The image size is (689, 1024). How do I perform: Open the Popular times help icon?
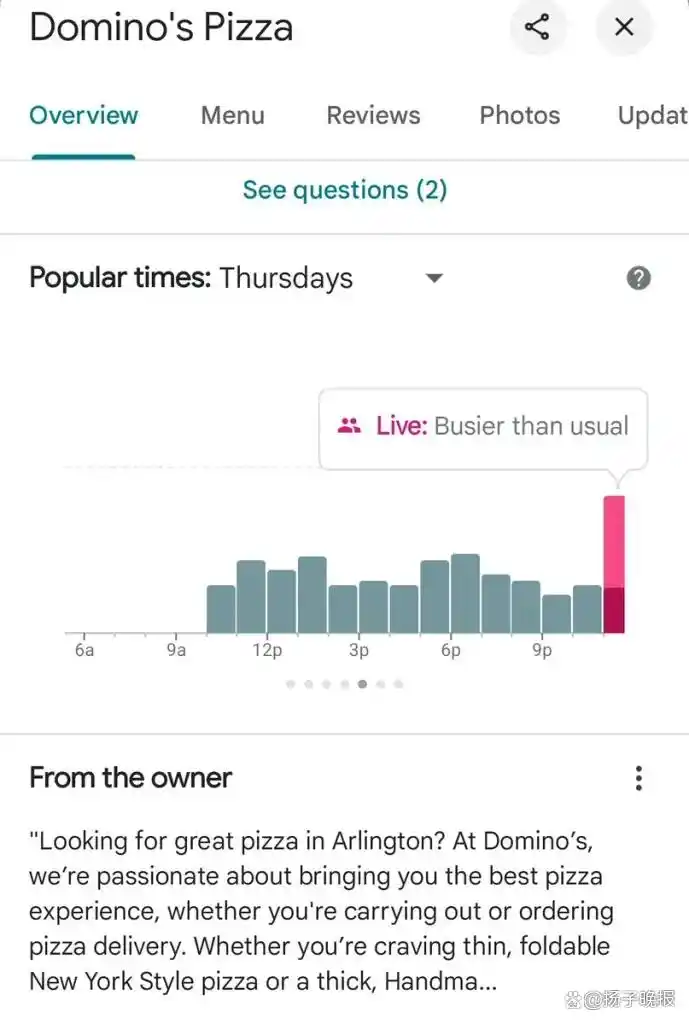(638, 278)
